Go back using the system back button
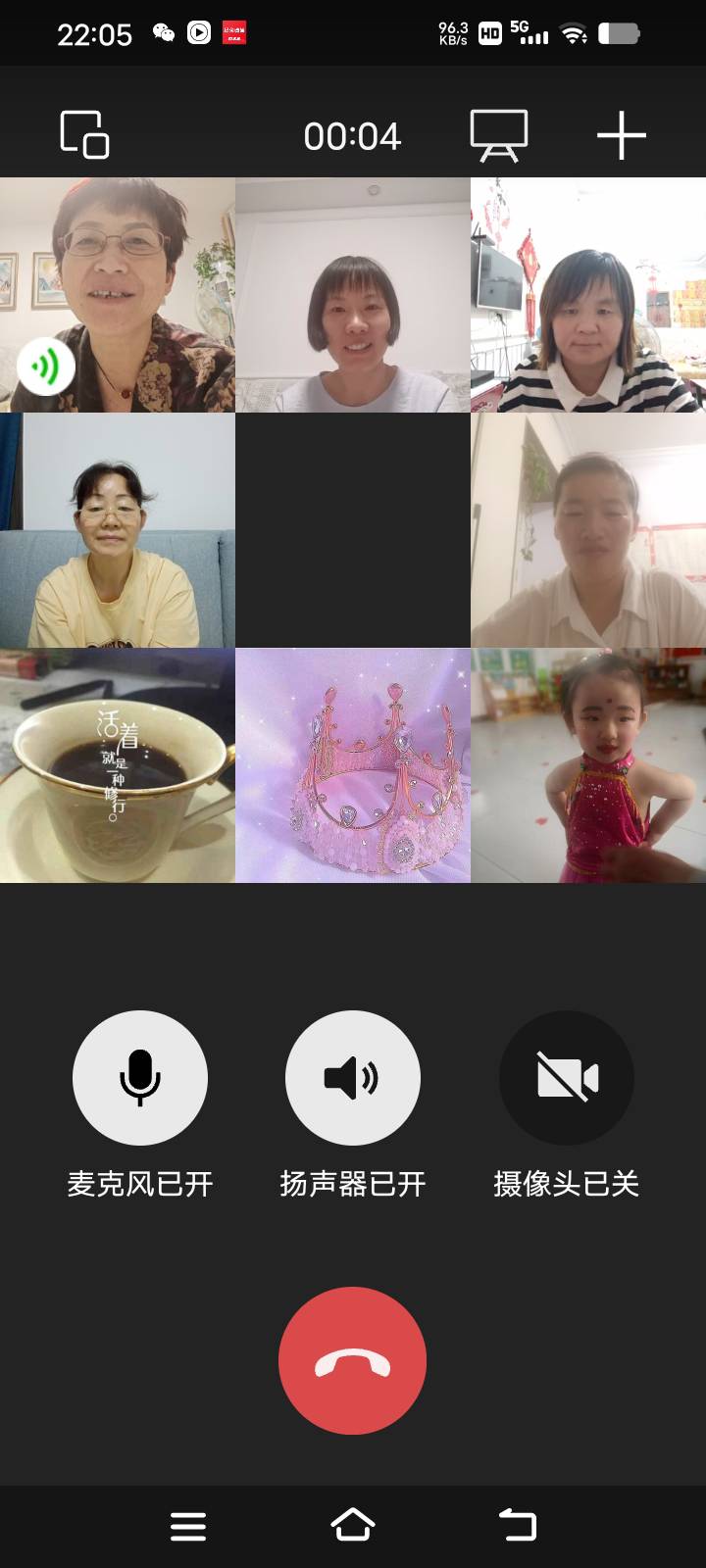The image size is (706, 1568). coord(518,1525)
